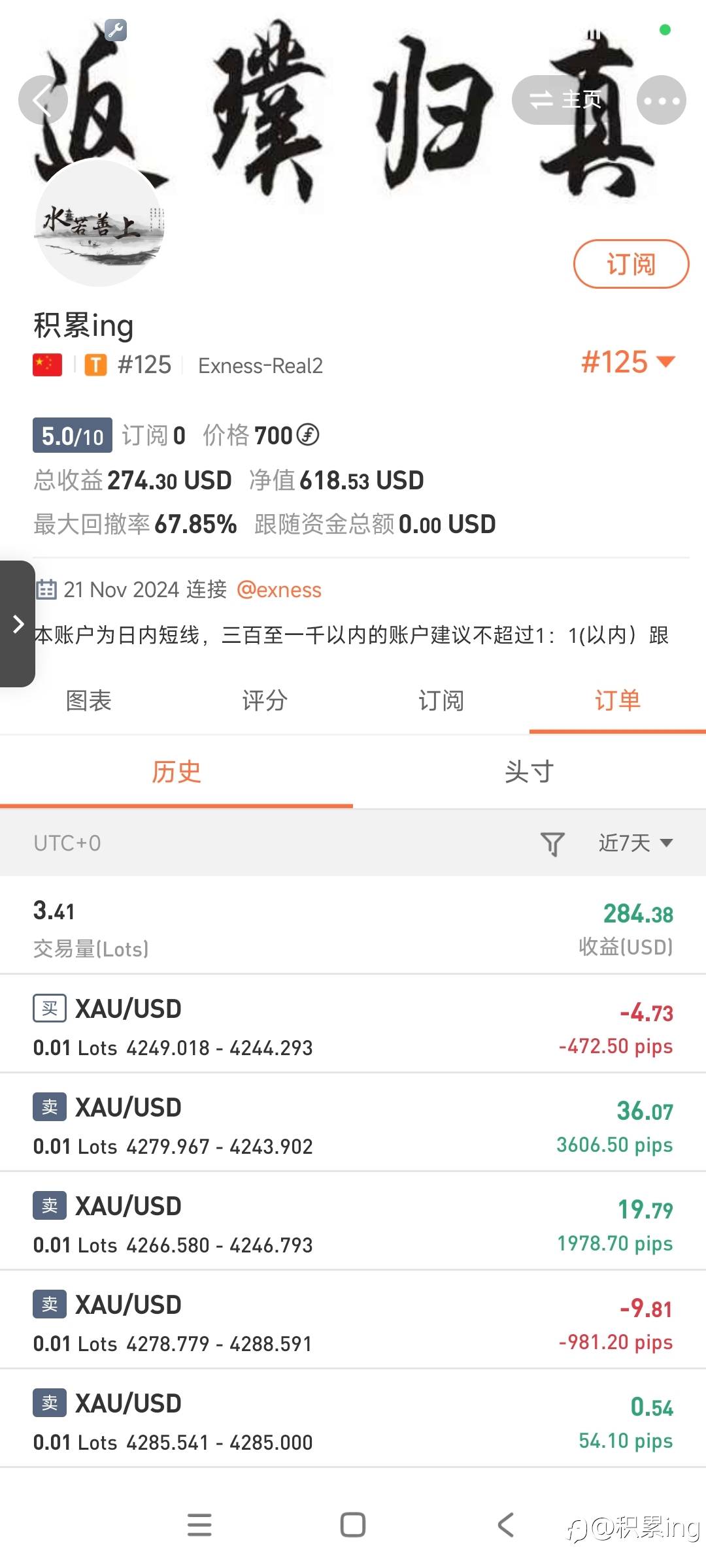This screenshot has height=1568, width=706.
Task: Open the more options three-dot menu
Action: point(662,99)
